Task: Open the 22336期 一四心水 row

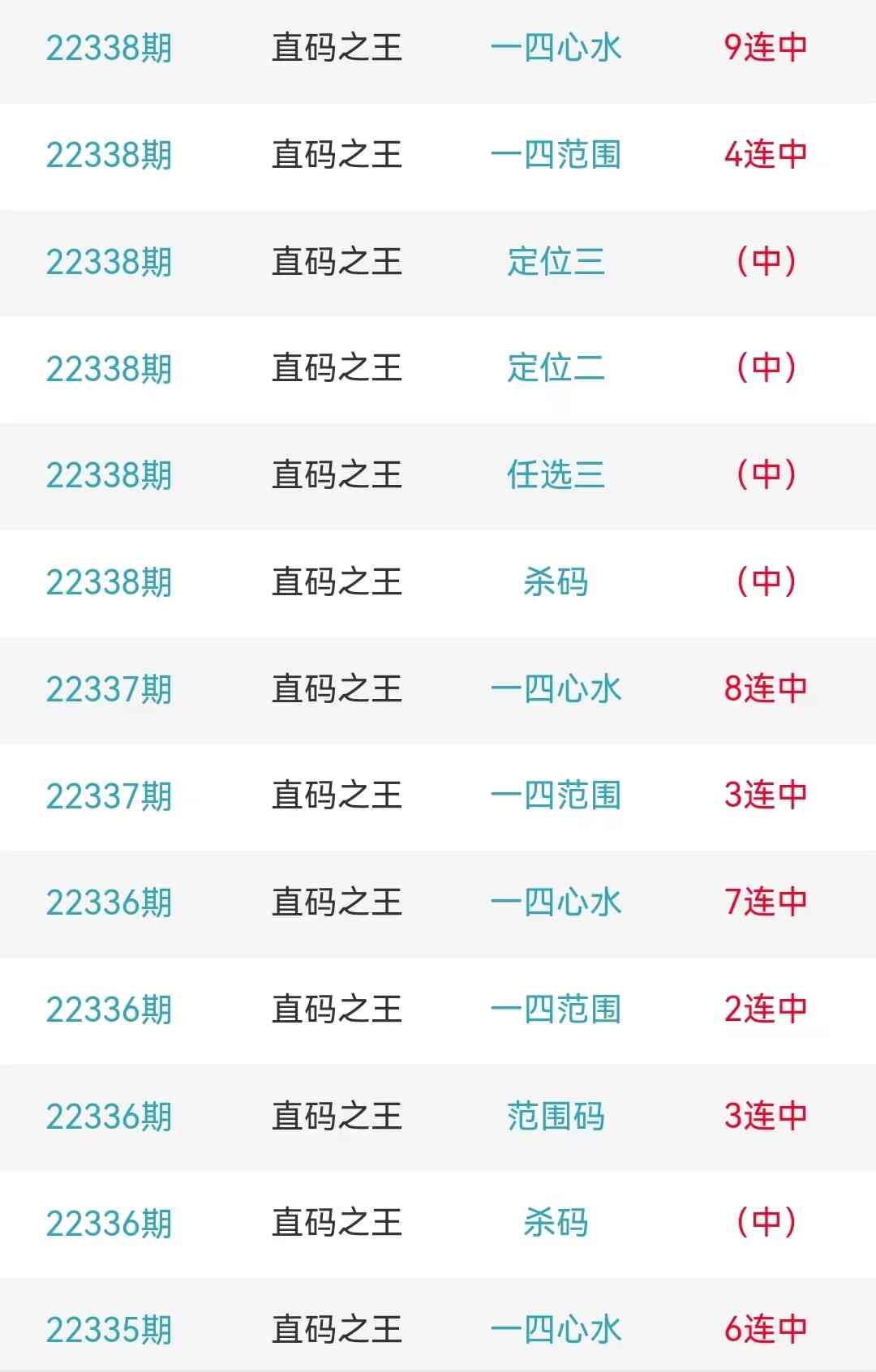Action: point(556,903)
